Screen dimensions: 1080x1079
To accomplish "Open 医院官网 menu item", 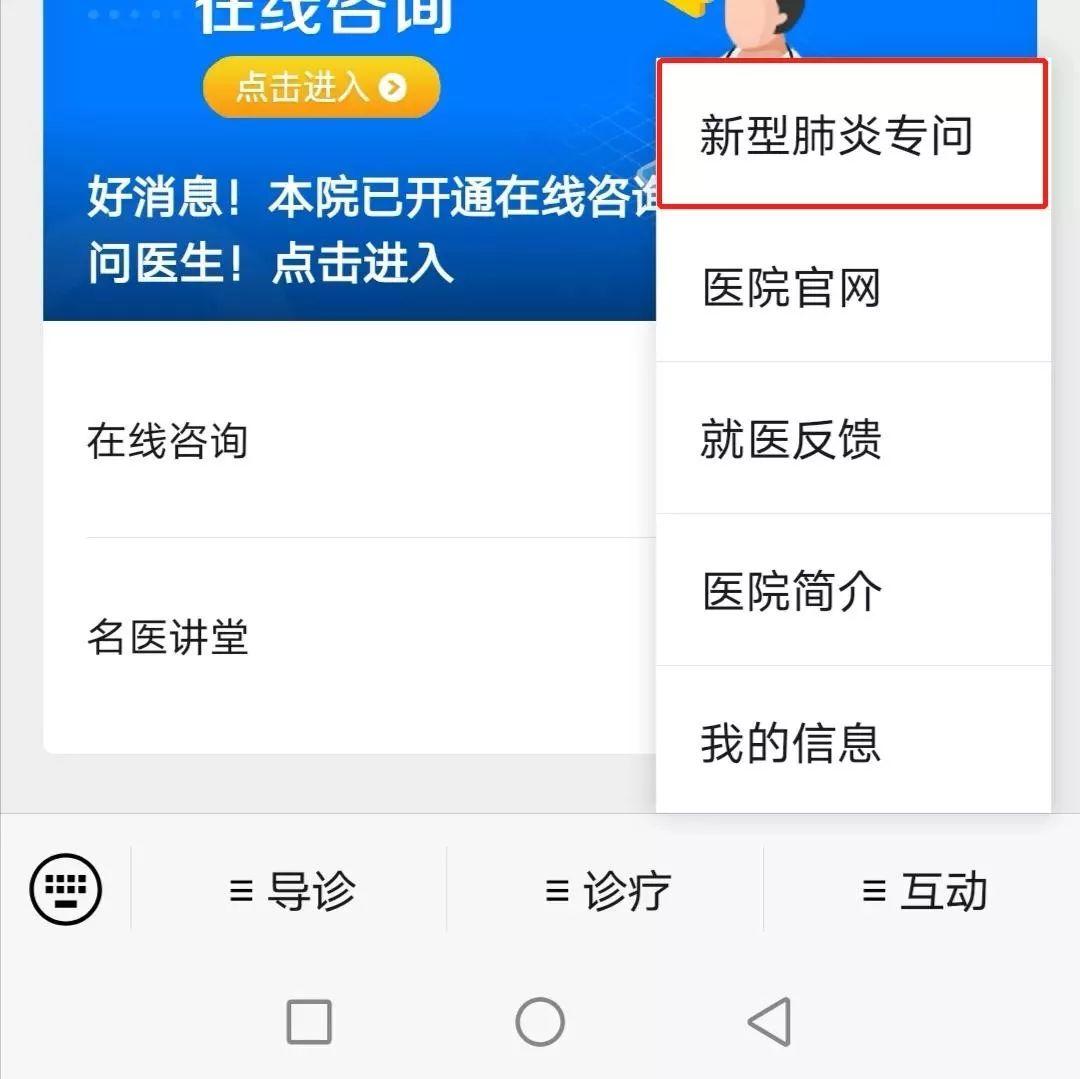I will pyautogui.click(x=852, y=288).
